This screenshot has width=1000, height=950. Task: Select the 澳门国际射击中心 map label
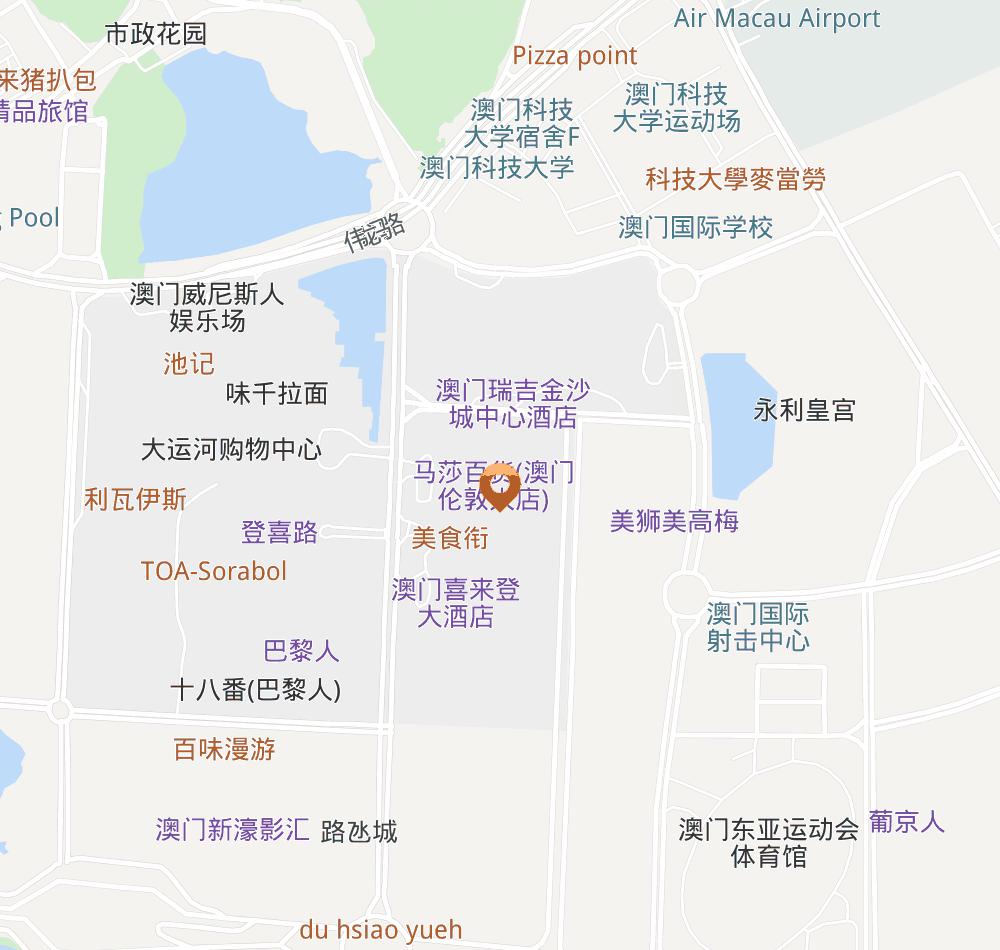[758, 627]
